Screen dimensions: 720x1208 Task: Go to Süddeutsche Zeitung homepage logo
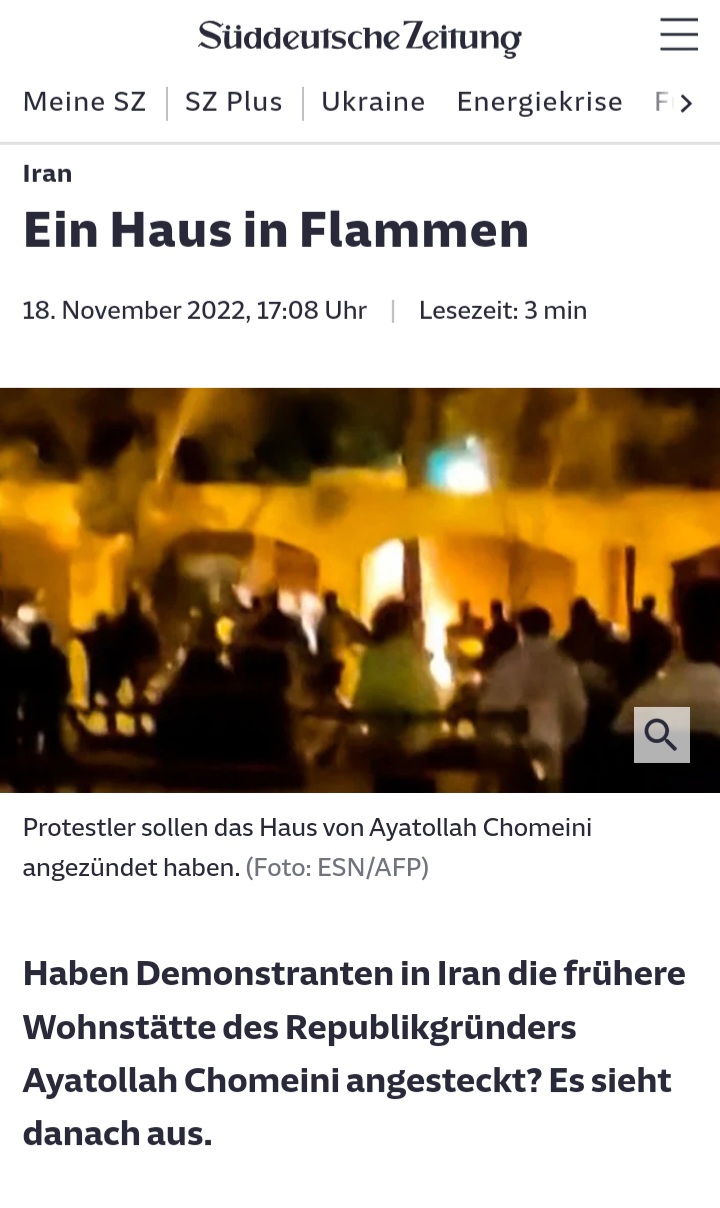360,37
